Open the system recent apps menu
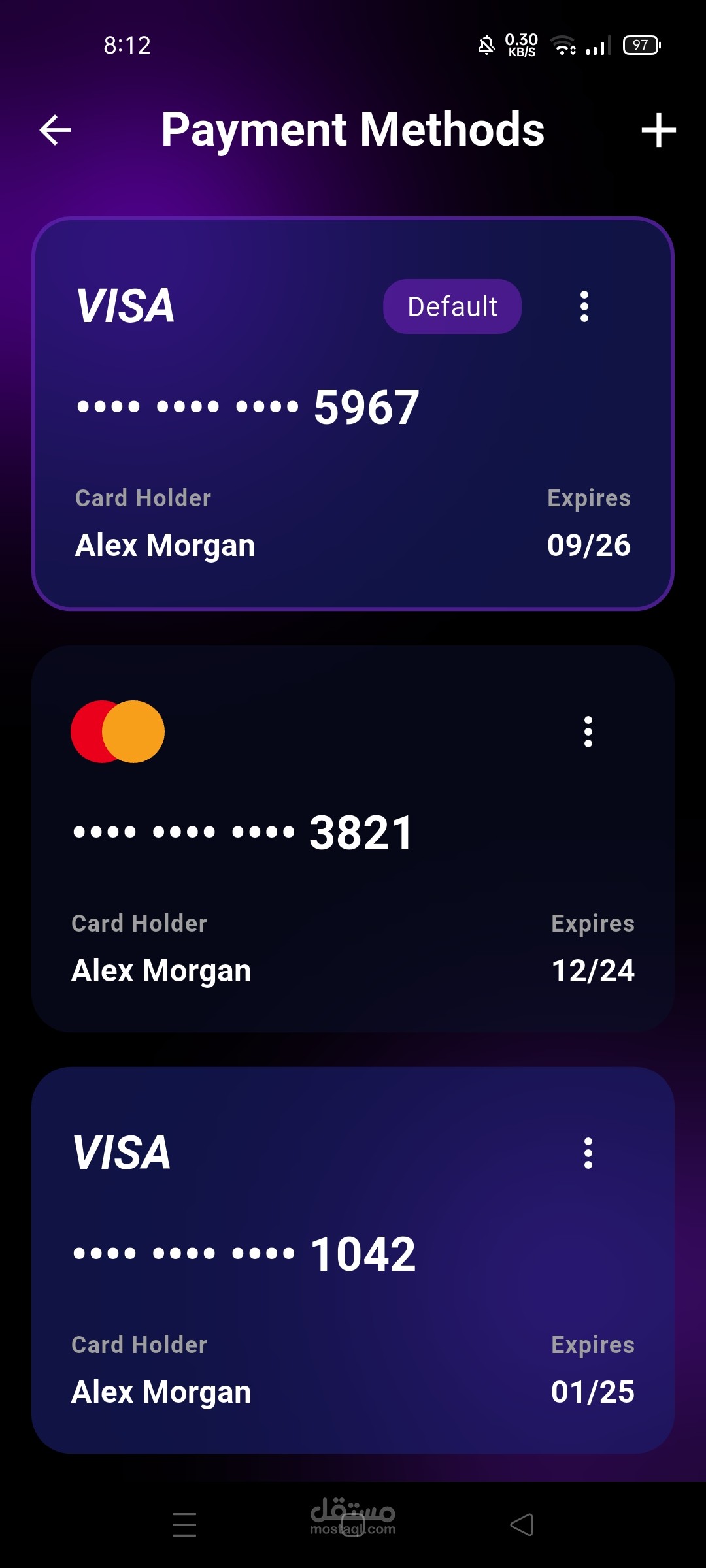706x1568 pixels. click(x=184, y=1525)
